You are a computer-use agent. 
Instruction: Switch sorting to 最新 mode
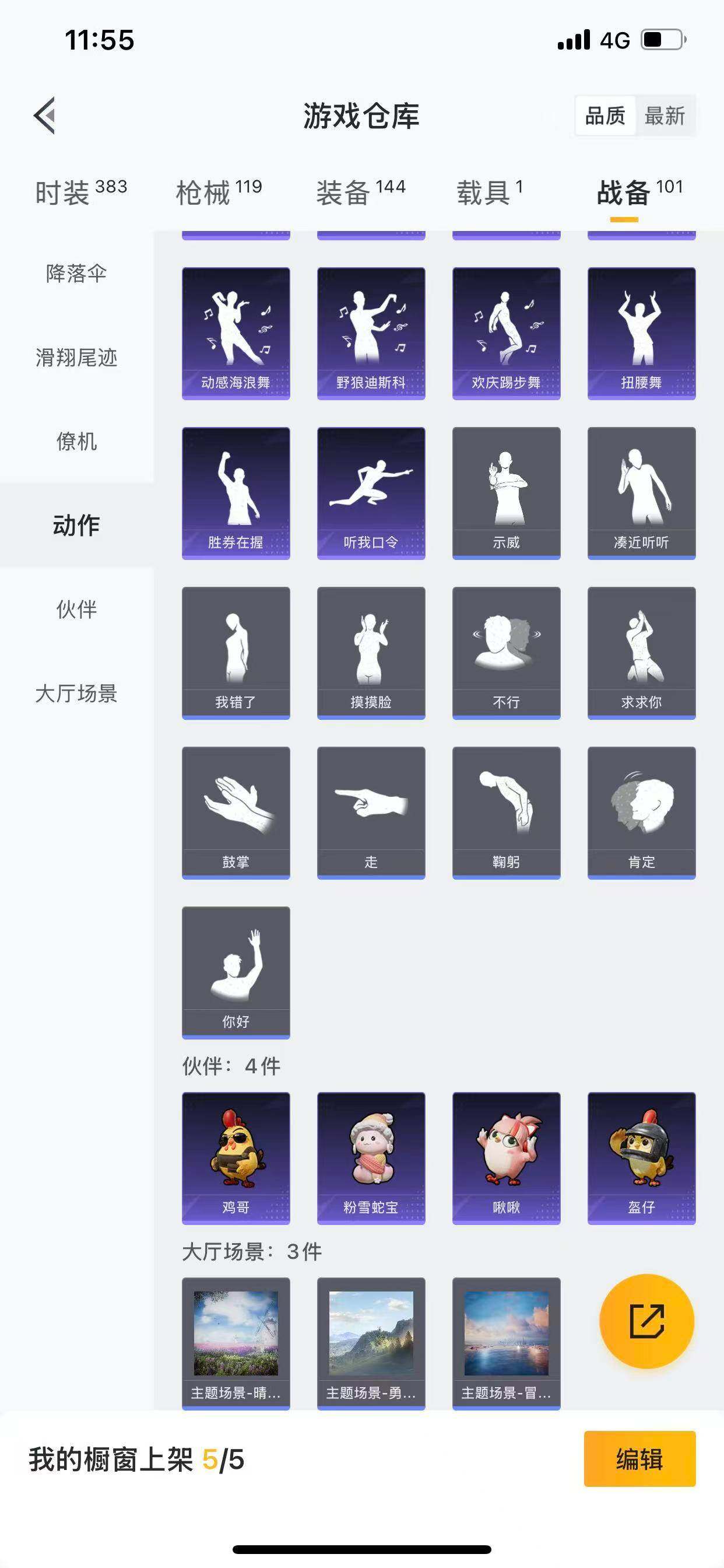(x=666, y=116)
